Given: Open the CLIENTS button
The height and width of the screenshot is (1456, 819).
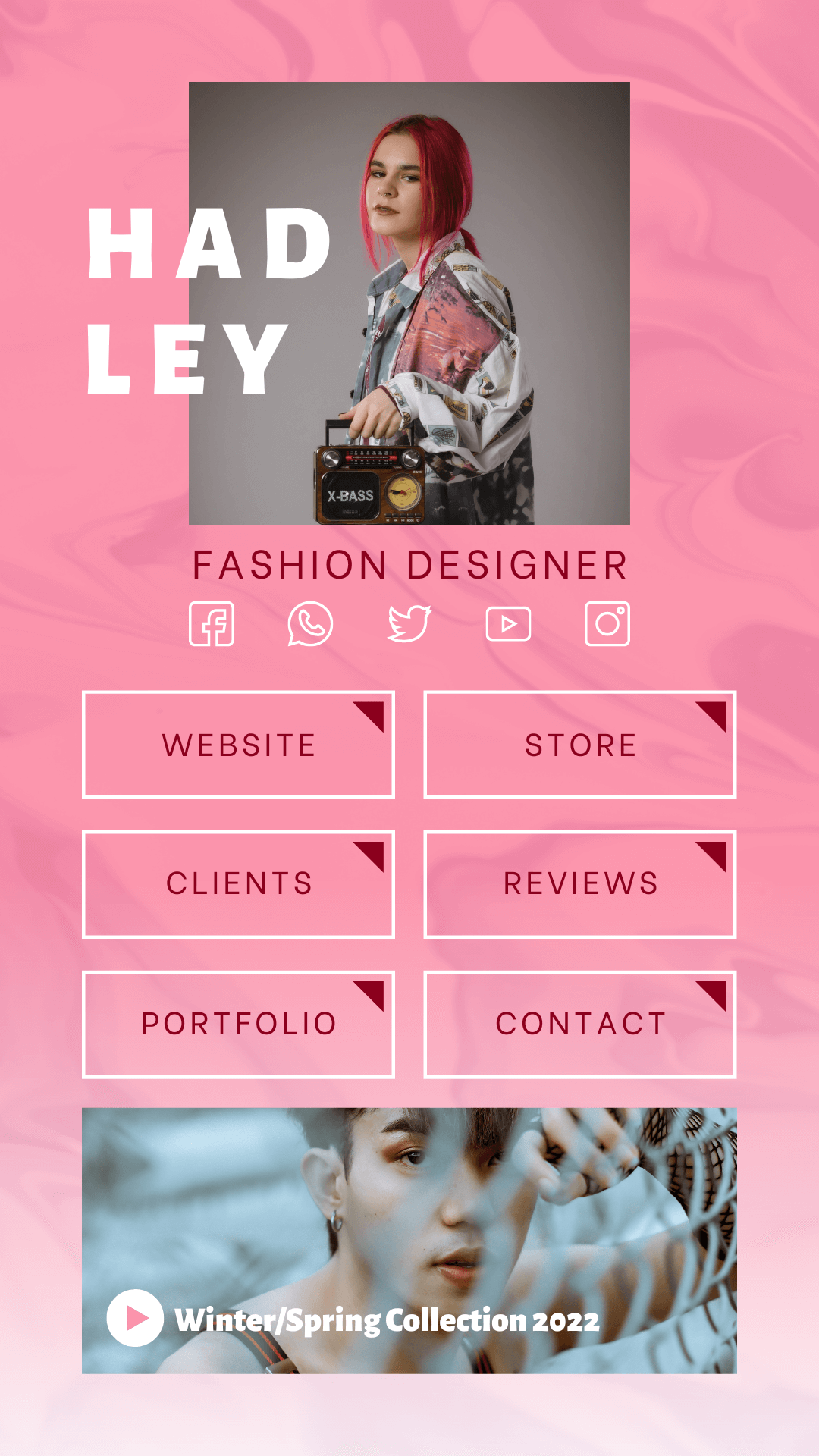Looking at the screenshot, I should 238,884.
